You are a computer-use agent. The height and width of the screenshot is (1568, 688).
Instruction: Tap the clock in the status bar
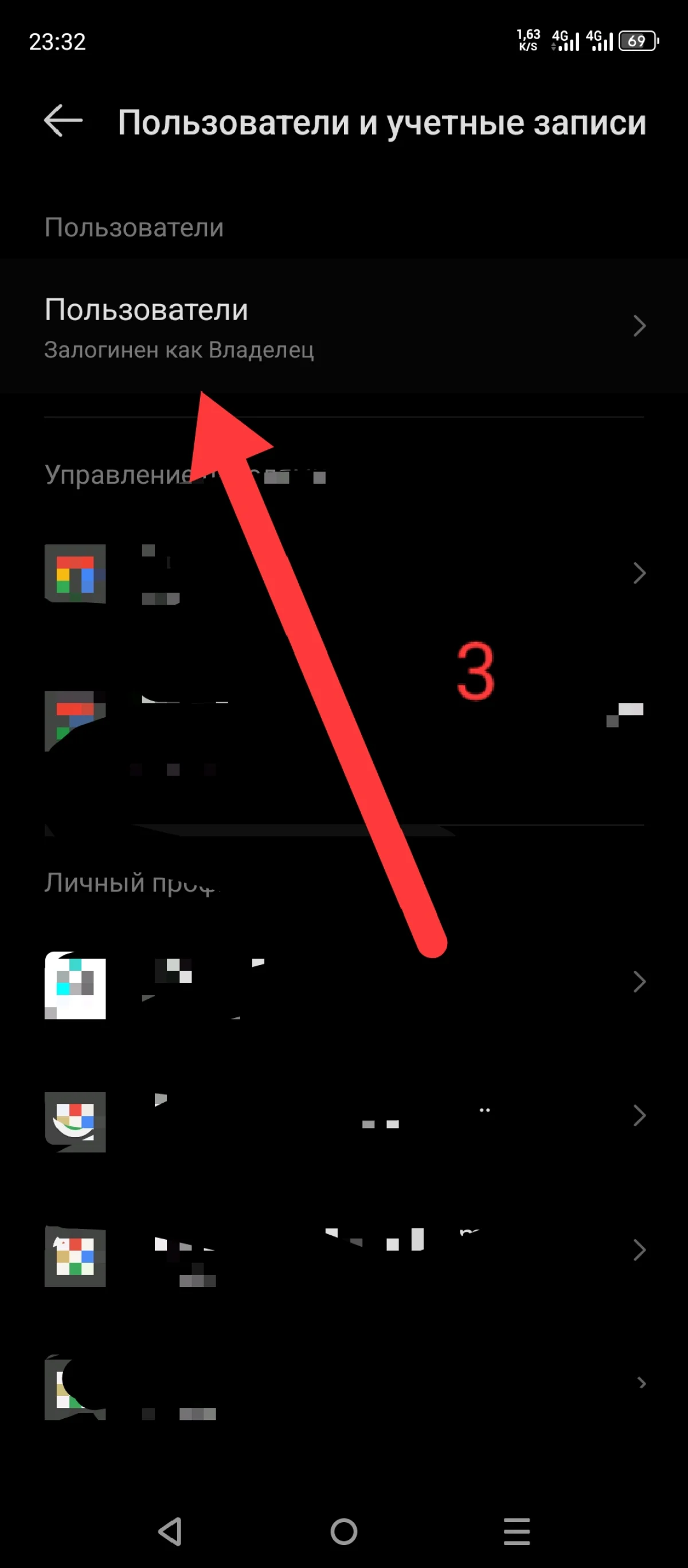(58, 41)
